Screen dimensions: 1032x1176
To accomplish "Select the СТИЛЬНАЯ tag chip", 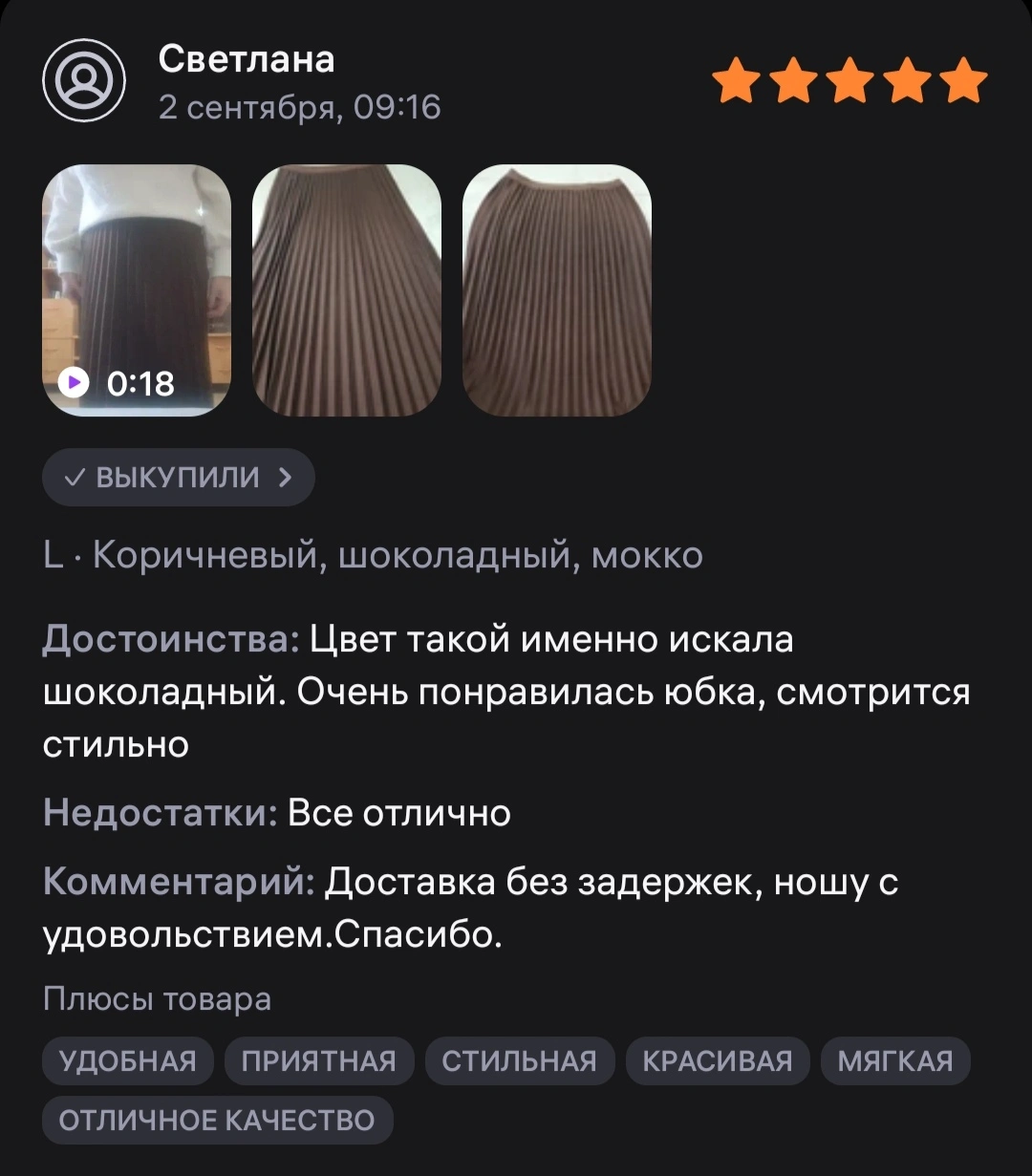I will tap(519, 1060).
